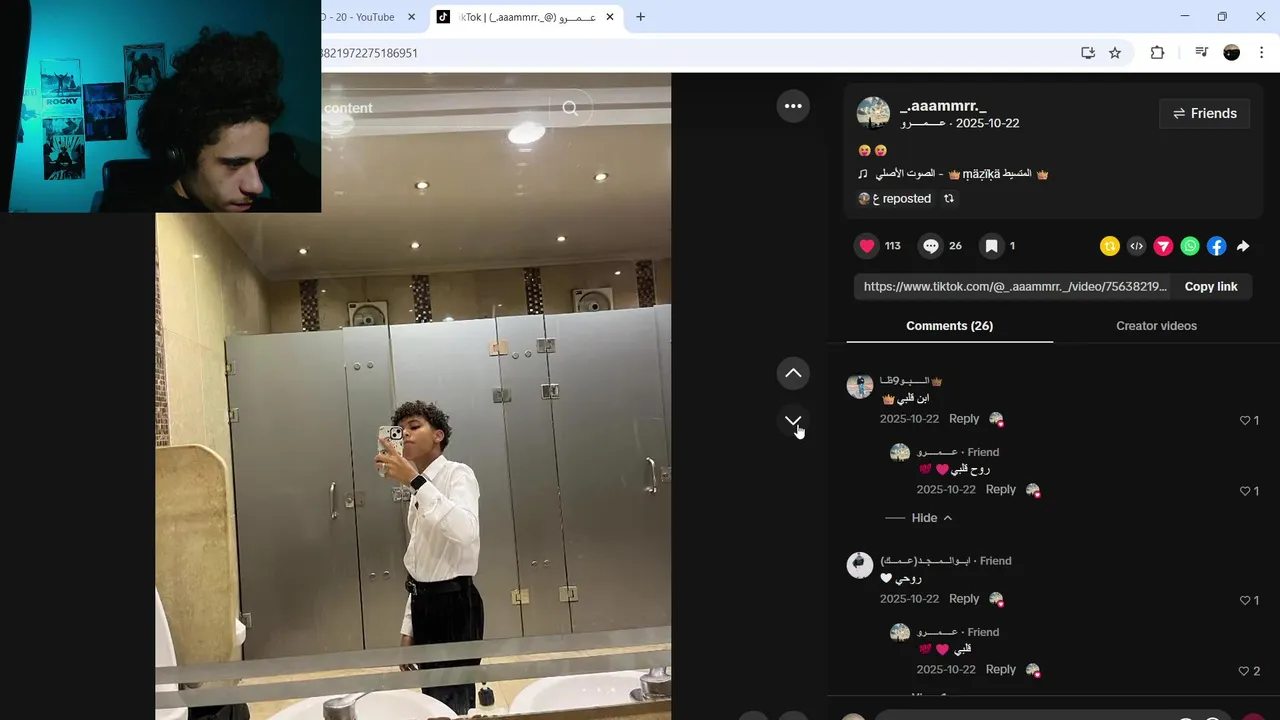
Task: Like the روحي comment
Action: [1245, 600]
